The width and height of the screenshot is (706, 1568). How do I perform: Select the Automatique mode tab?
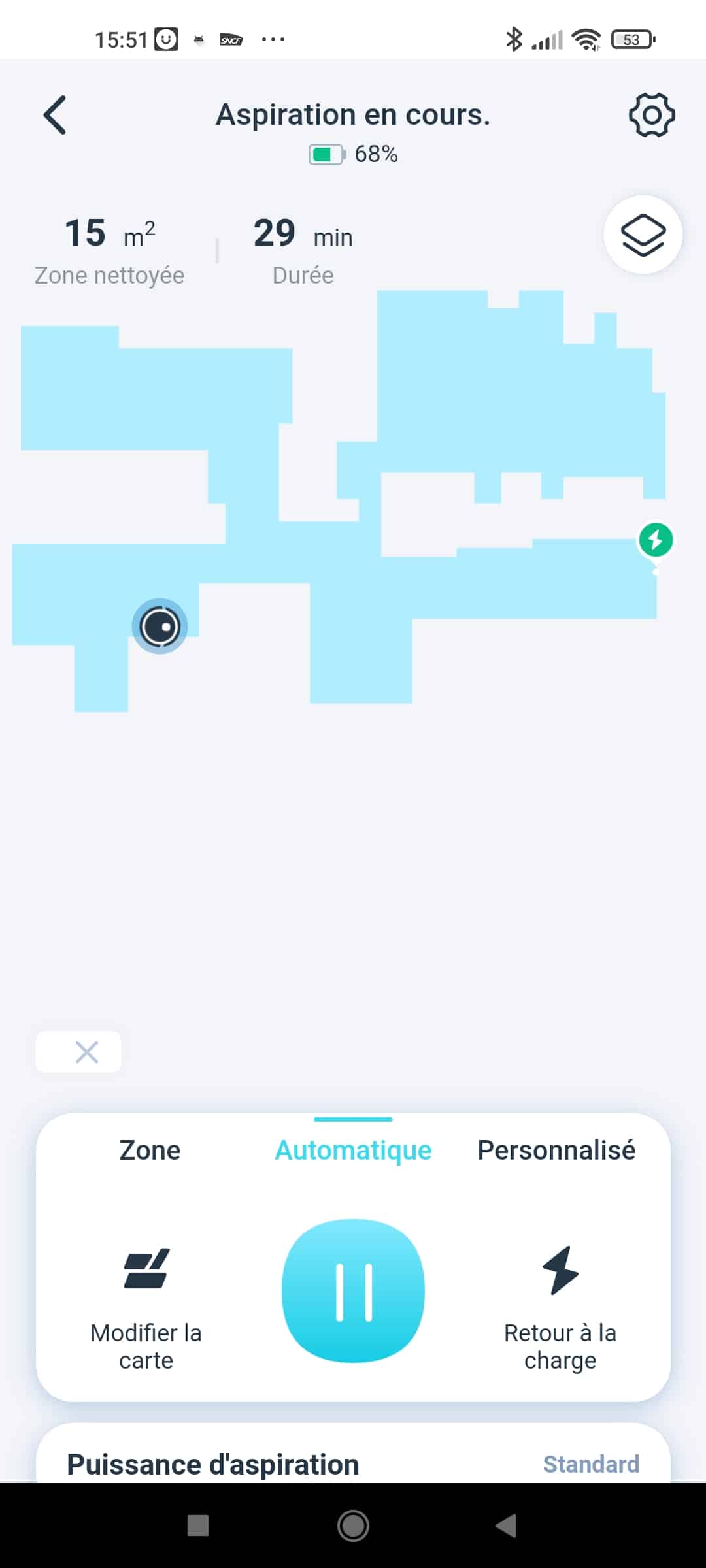tap(353, 1150)
